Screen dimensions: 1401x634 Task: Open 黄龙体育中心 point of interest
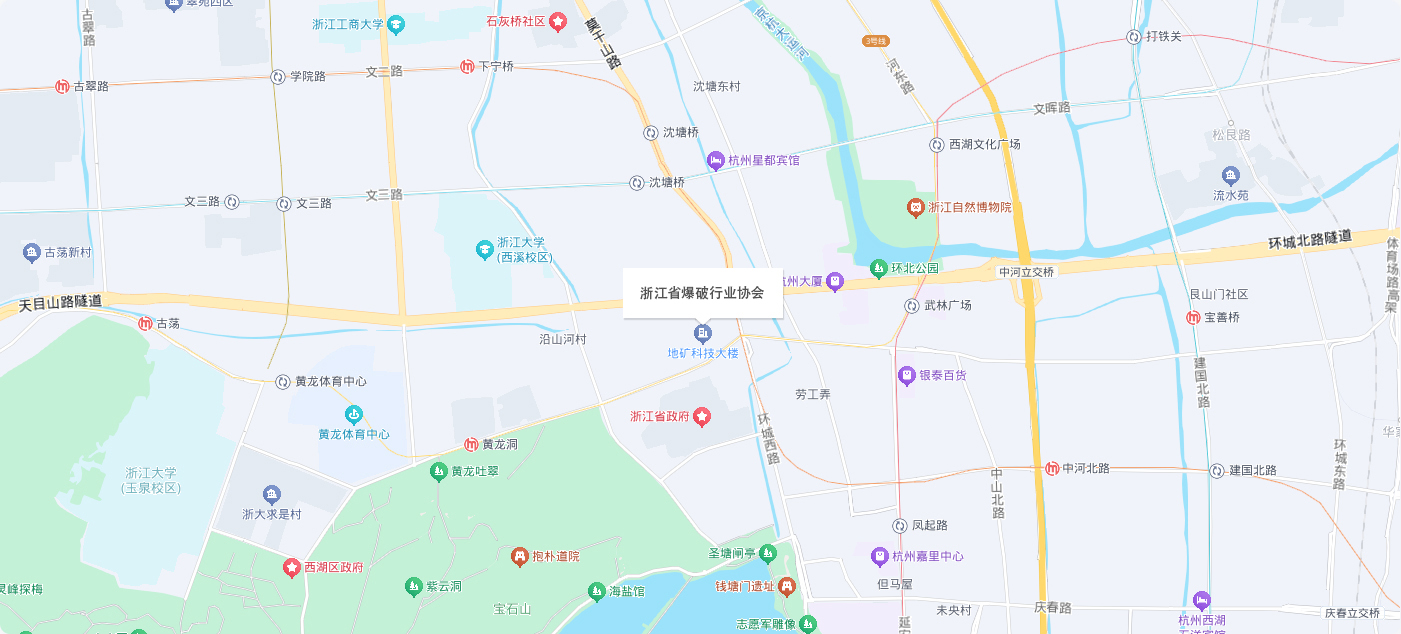pos(353,414)
